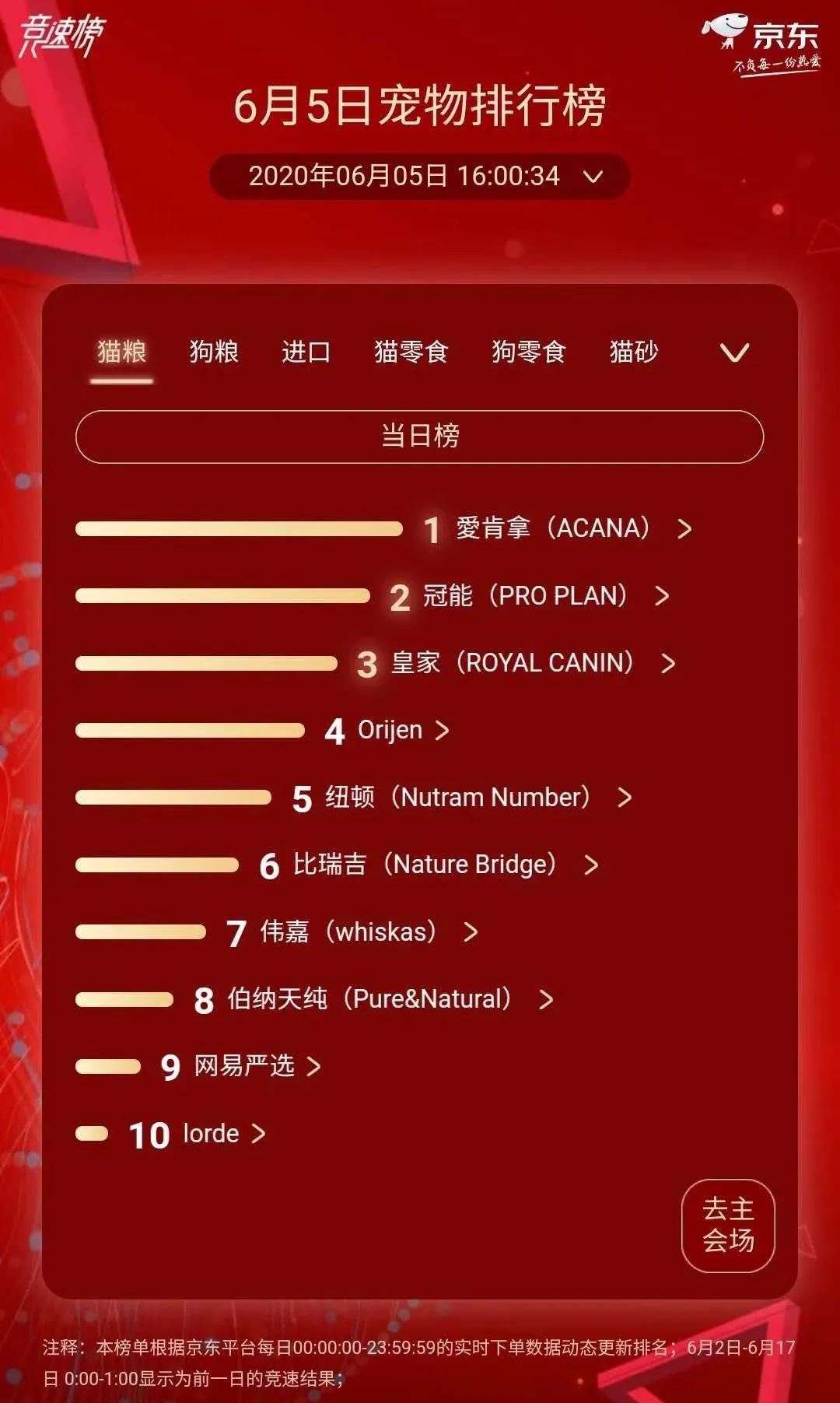Image resolution: width=840 pixels, height=1403 pixels.
Task: Open details arrow for lorde at rank 10
Action: point(261,1134)
